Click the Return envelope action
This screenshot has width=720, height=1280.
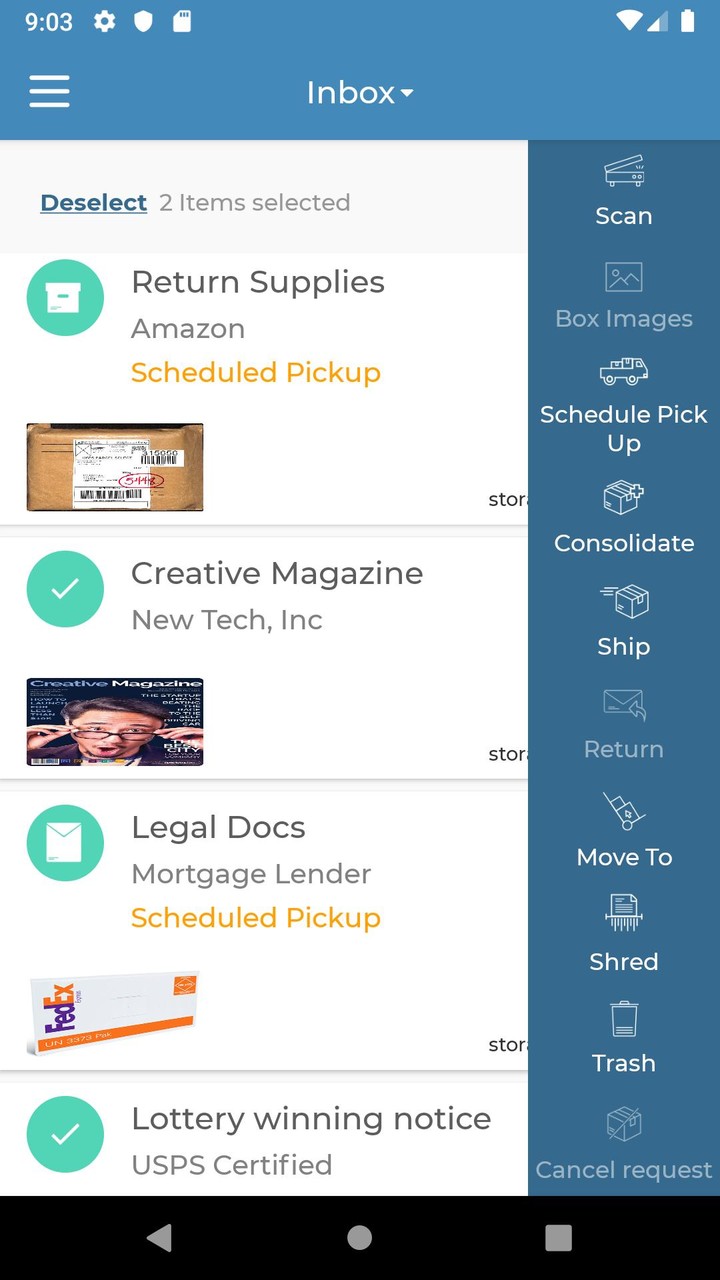(x=623, y=706)
